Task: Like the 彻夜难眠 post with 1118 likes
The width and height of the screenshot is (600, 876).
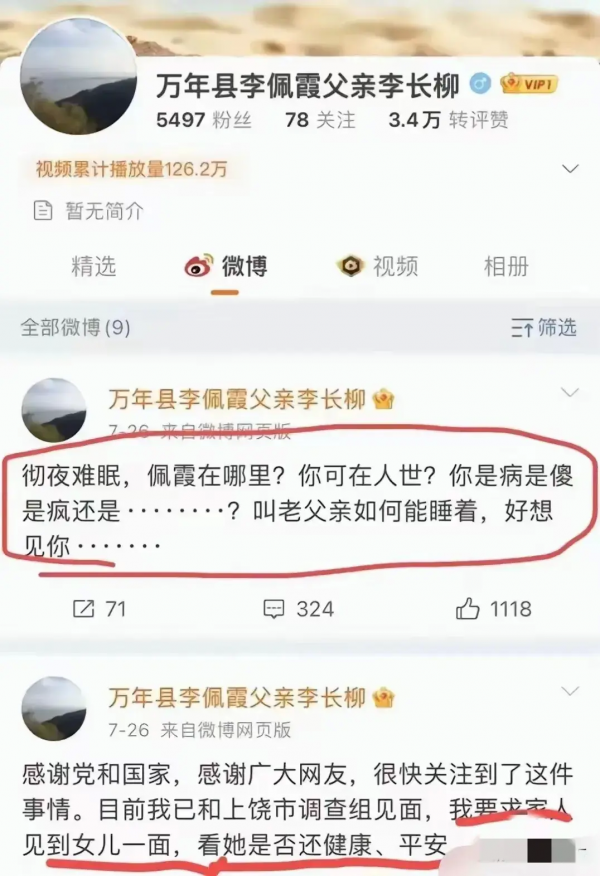Action: click(x=494, y=608)
